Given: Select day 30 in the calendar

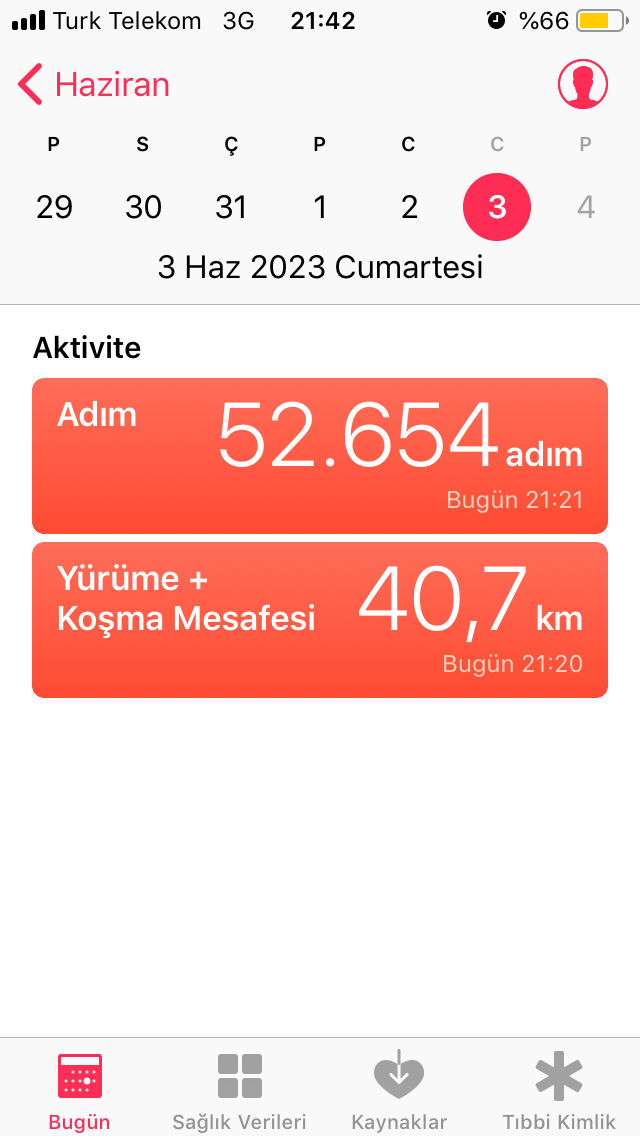Looking at the screenshot, I should pyautogui.click(x=143, y=207).
